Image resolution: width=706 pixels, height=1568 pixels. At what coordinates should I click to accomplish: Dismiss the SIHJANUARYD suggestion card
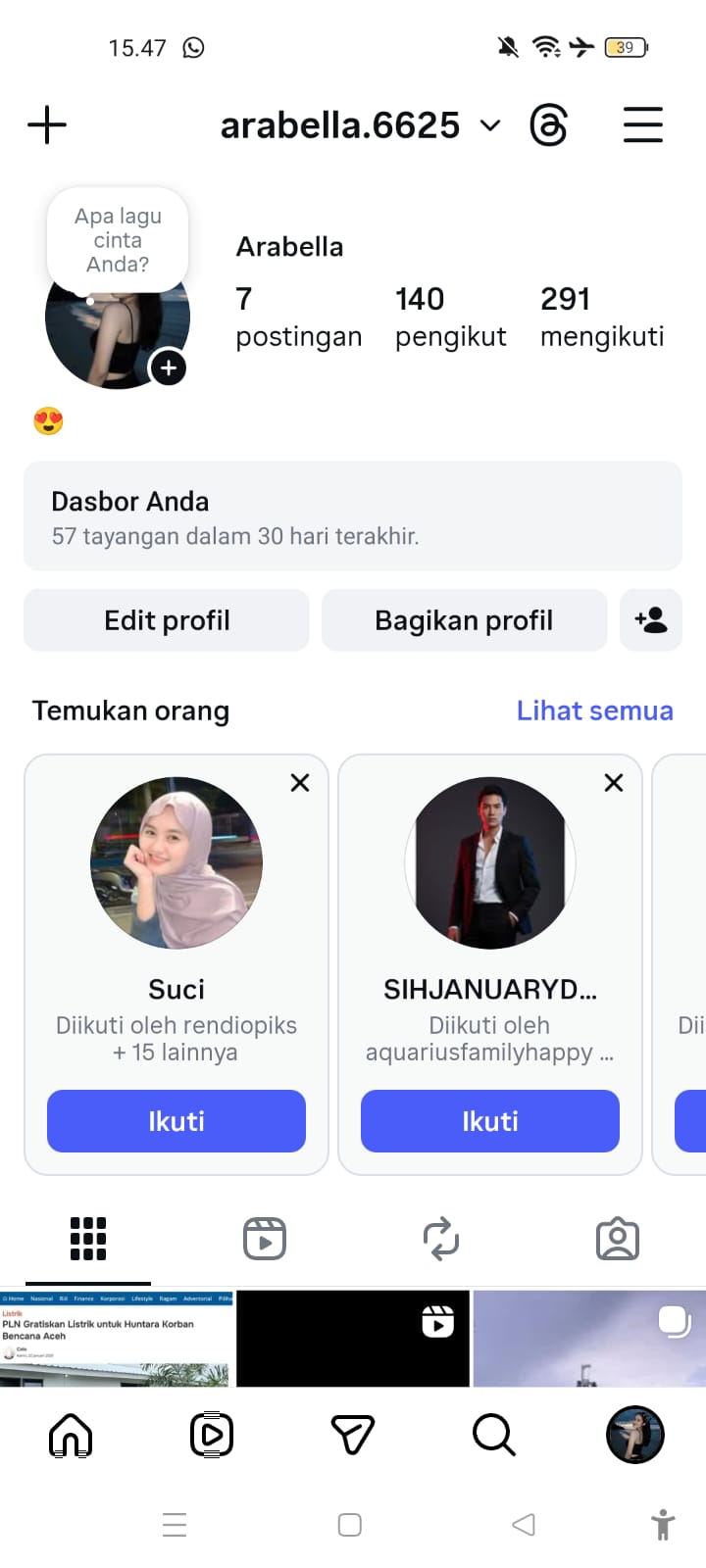point(614,782)
